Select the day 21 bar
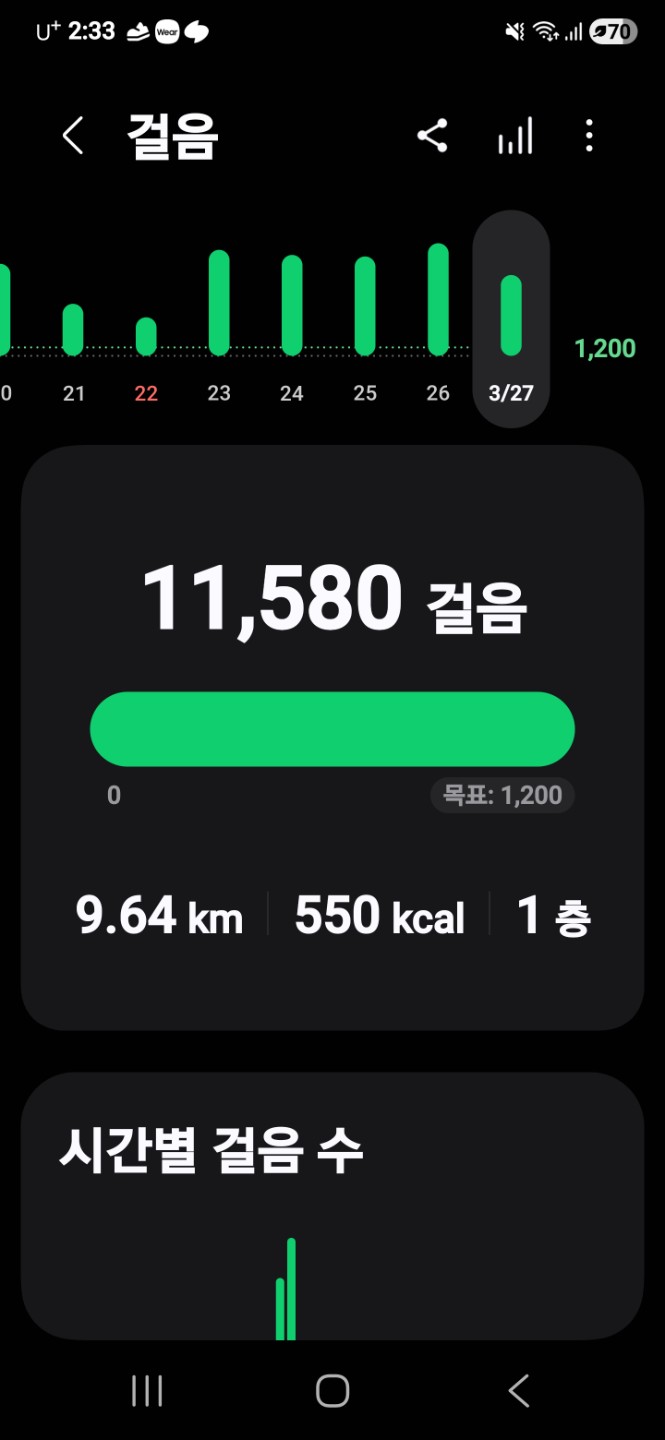Screen dimensions: 665x1440 tap(73, 330)
